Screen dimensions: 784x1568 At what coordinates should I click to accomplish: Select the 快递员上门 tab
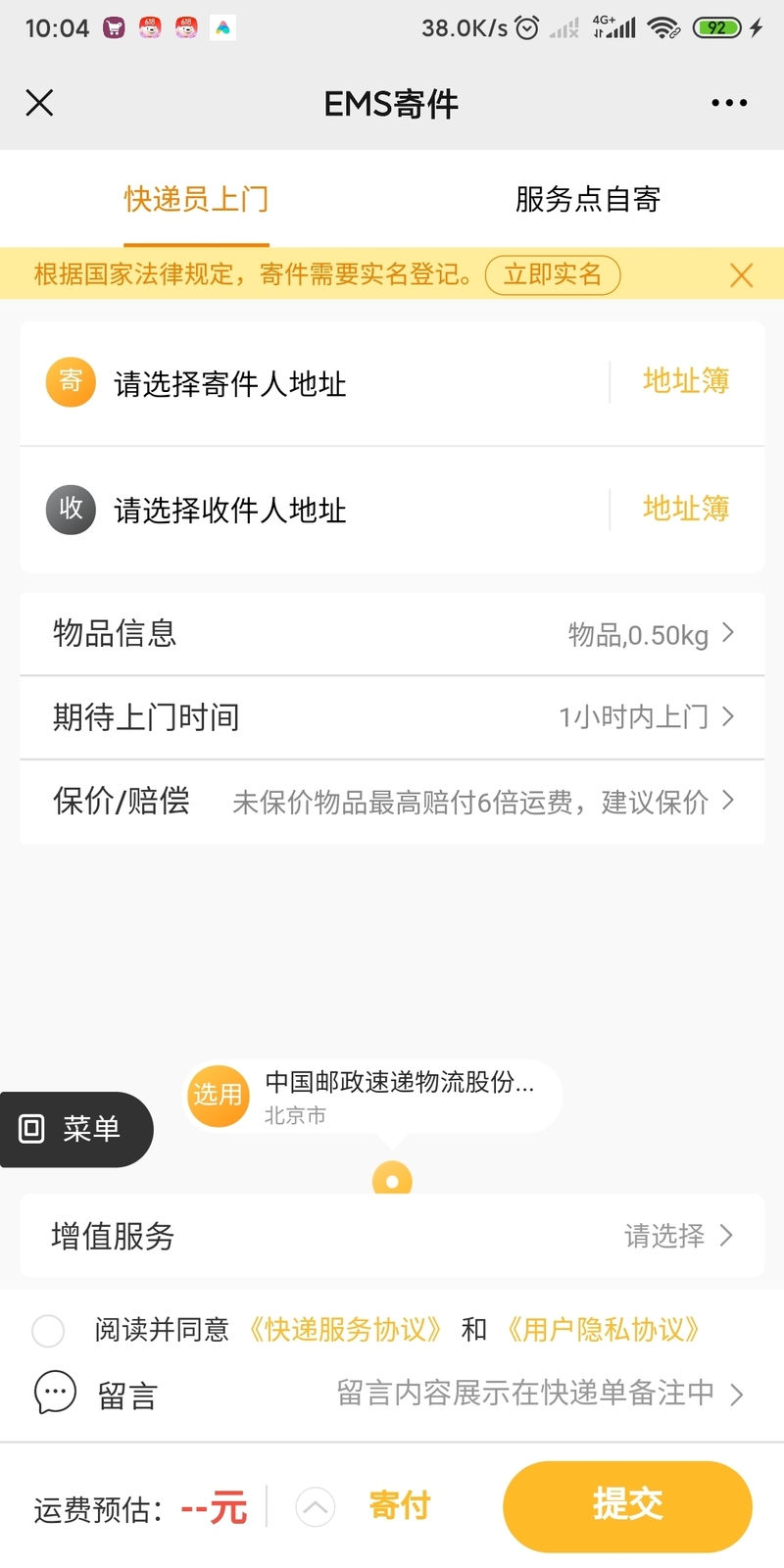pyautogui.click(x=196, y=199)
